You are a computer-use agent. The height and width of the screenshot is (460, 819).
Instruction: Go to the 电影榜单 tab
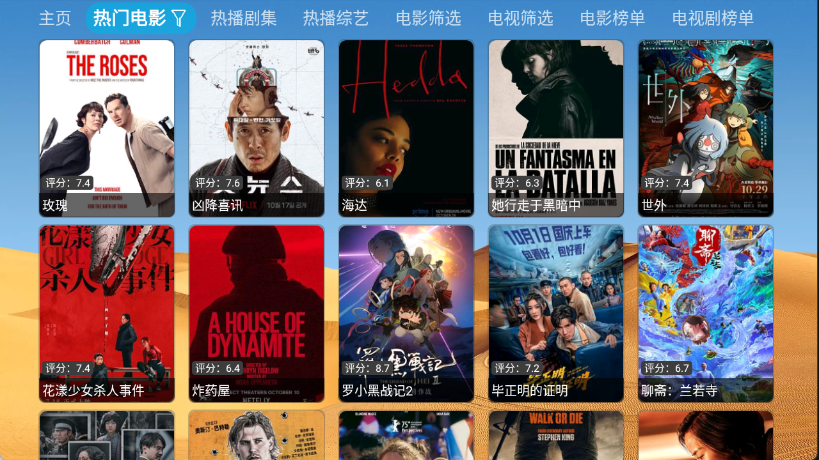[612, 18]
